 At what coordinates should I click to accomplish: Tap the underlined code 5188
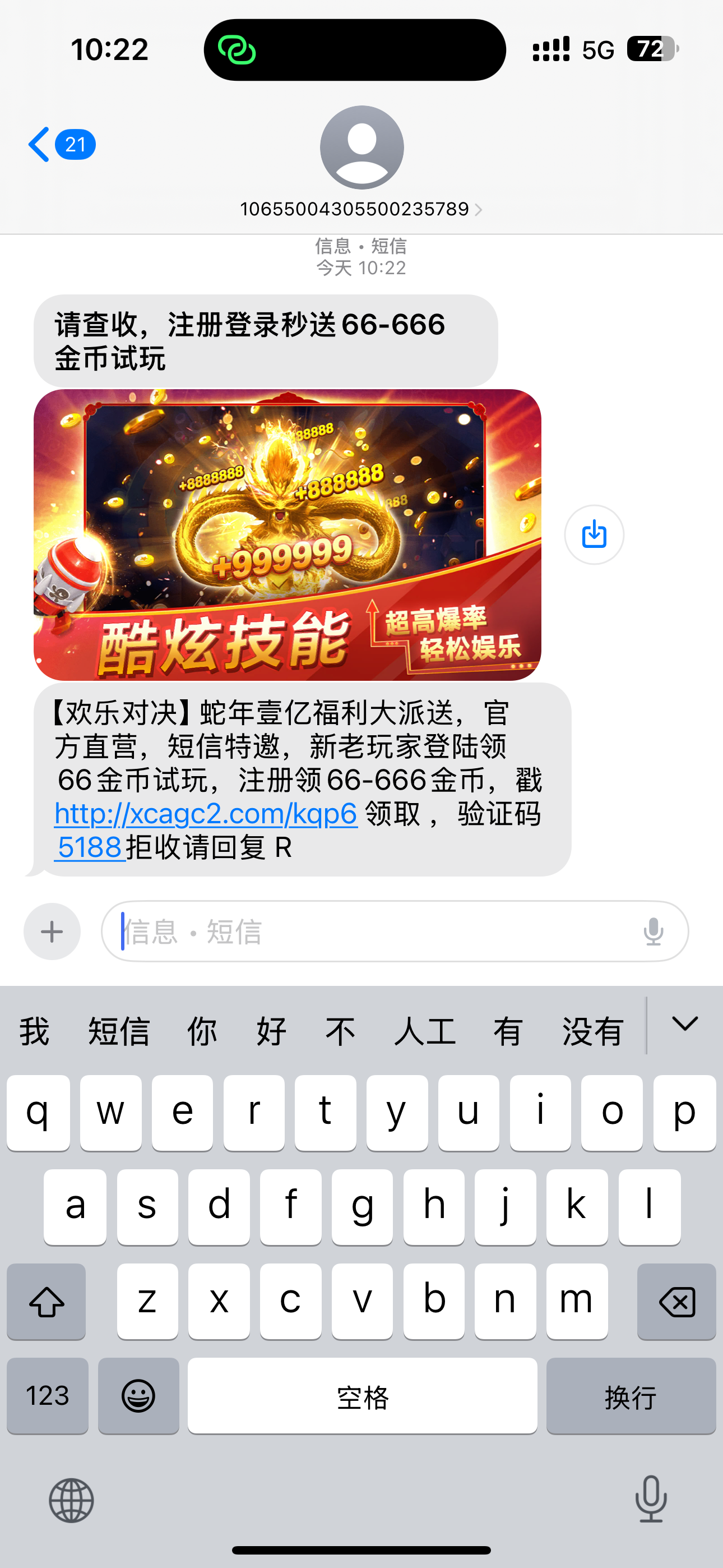[x=90, y=847]
